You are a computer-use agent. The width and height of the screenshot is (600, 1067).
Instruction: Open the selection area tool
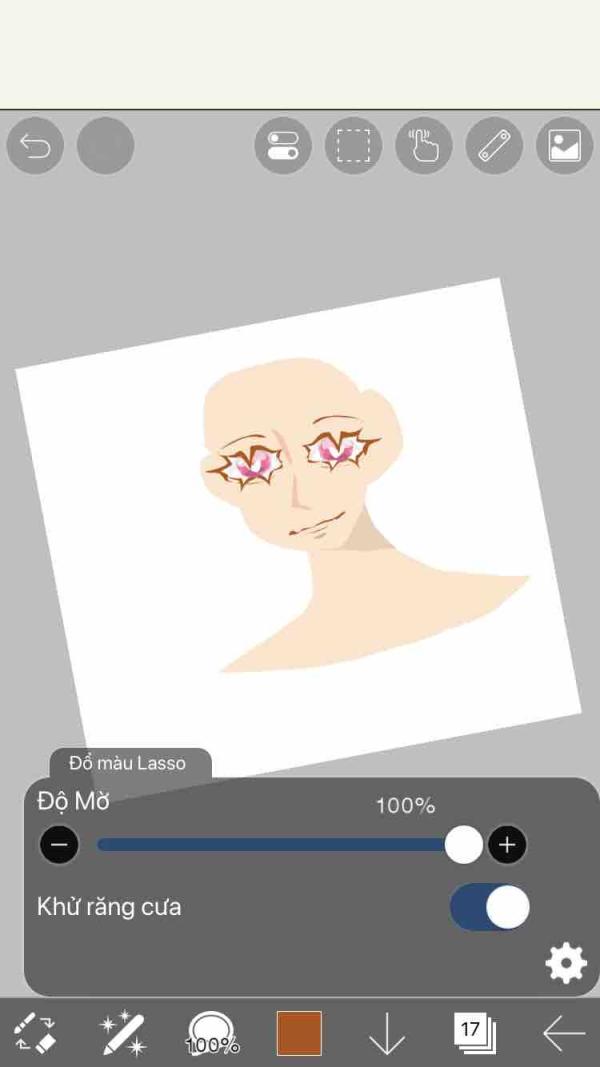(354, 146)
